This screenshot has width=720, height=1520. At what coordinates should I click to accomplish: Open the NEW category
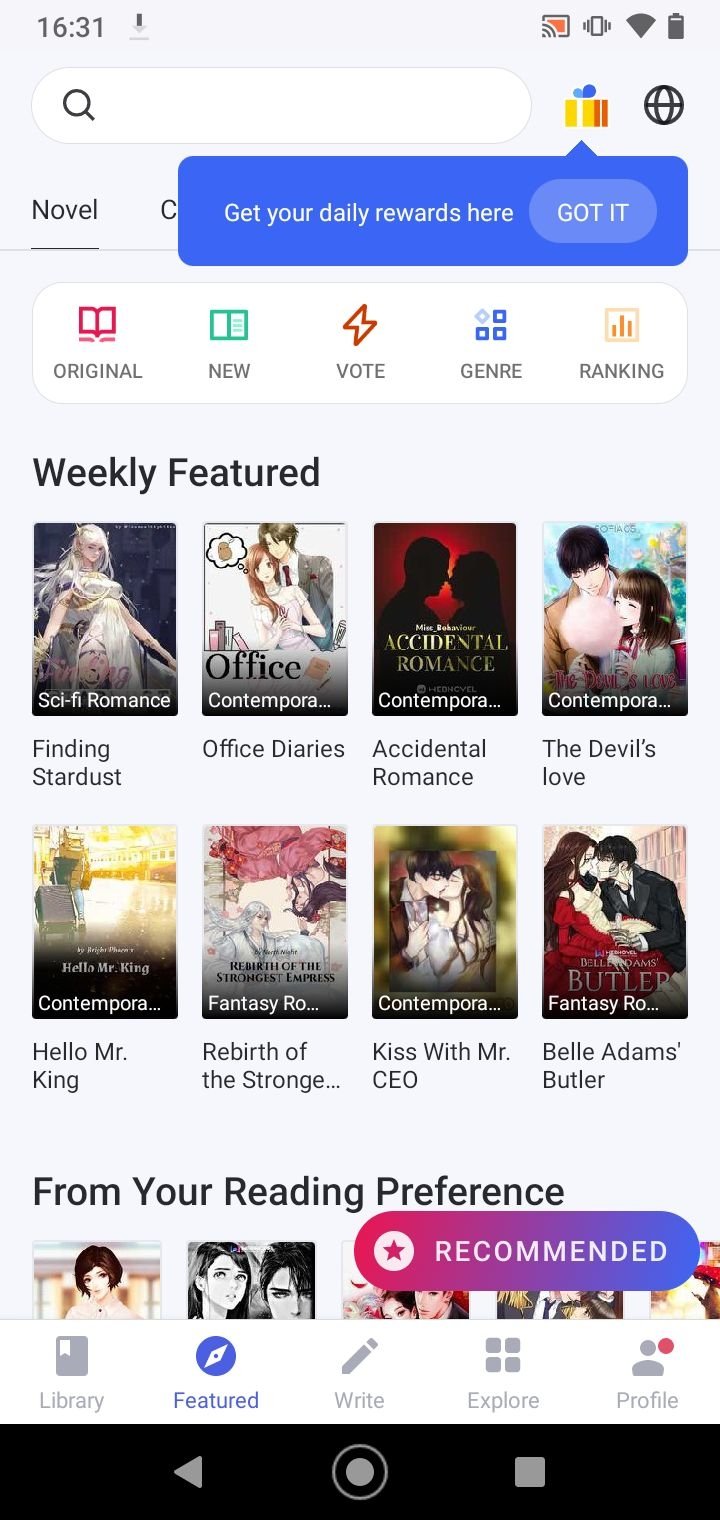[229, 344]
